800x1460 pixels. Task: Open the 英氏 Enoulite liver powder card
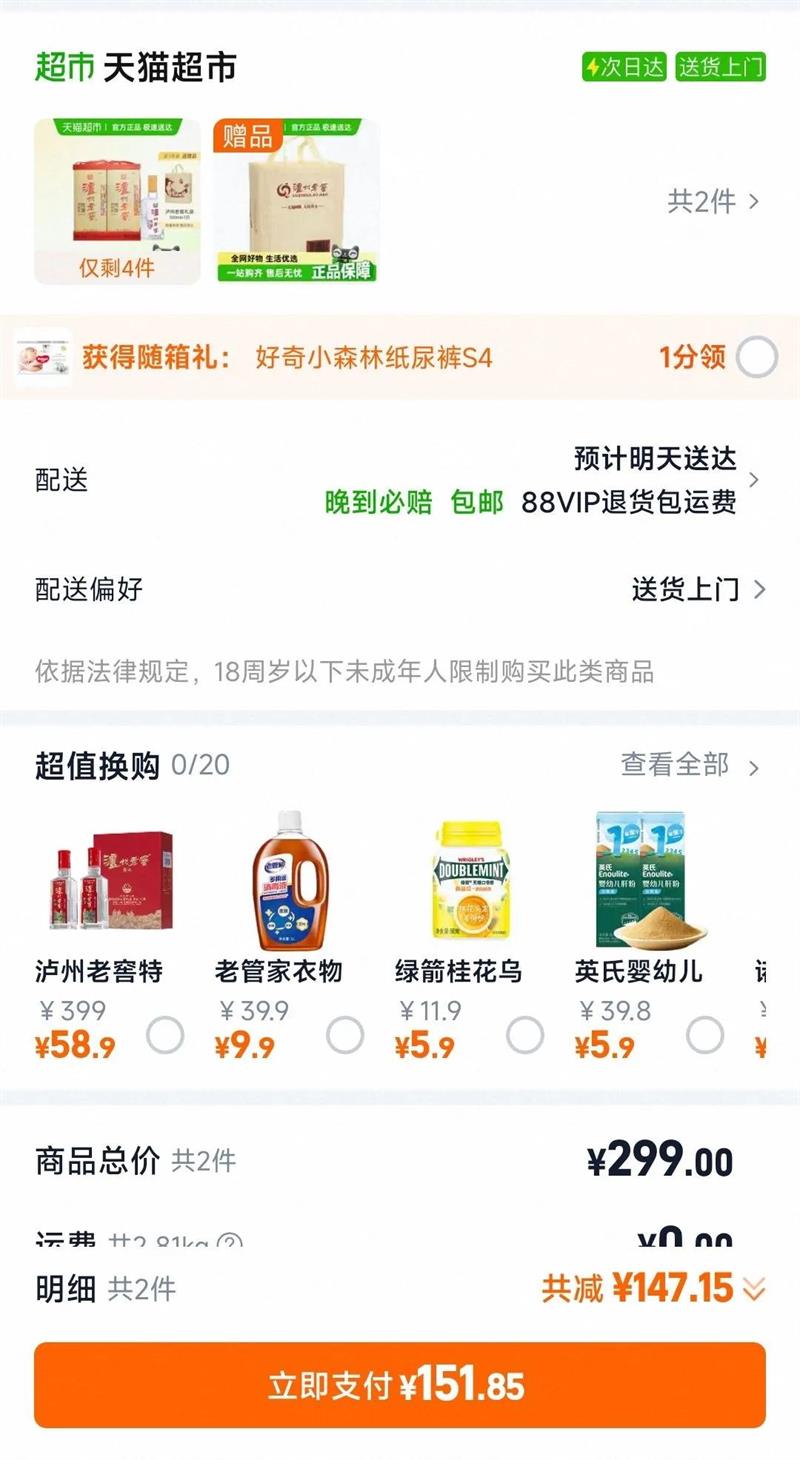pos(650,880)
